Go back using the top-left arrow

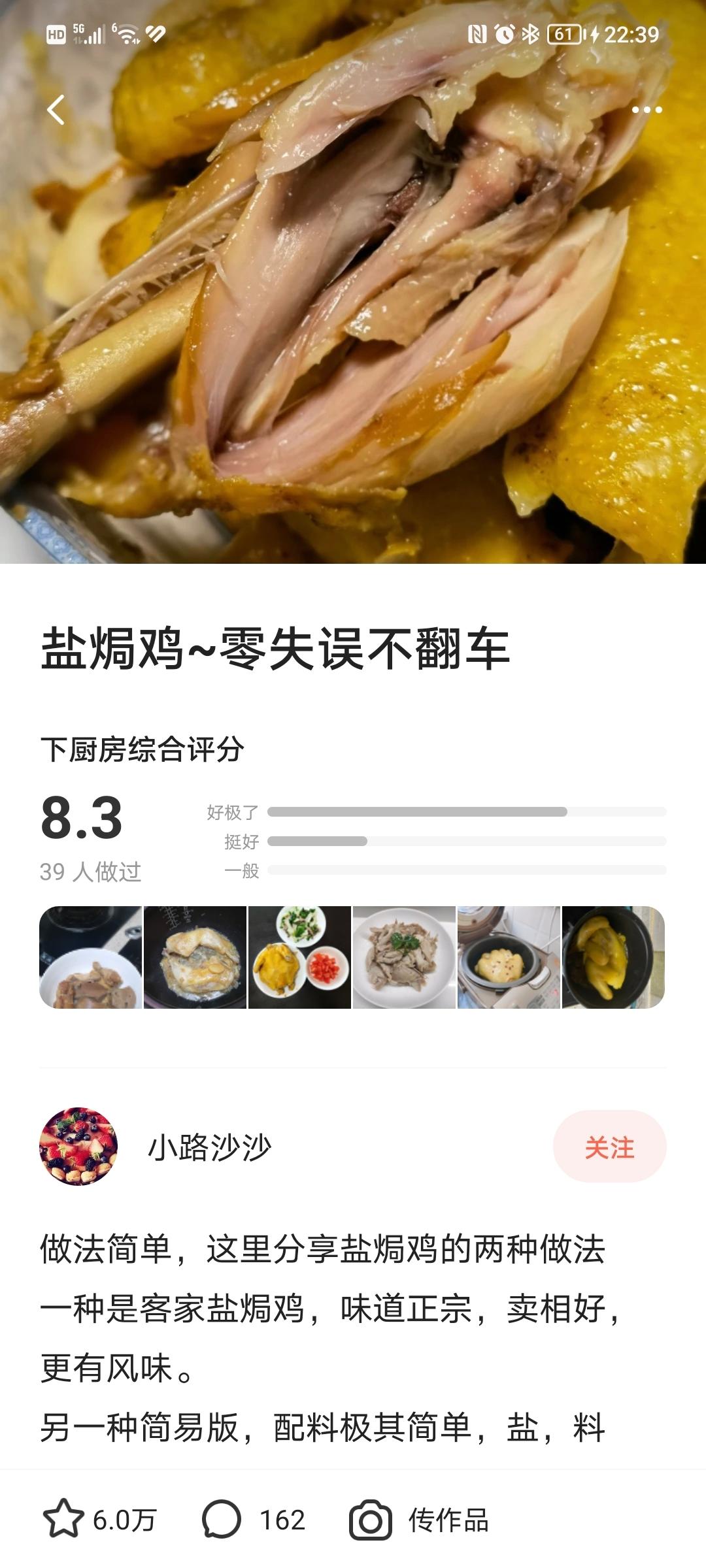pos(56,110)
